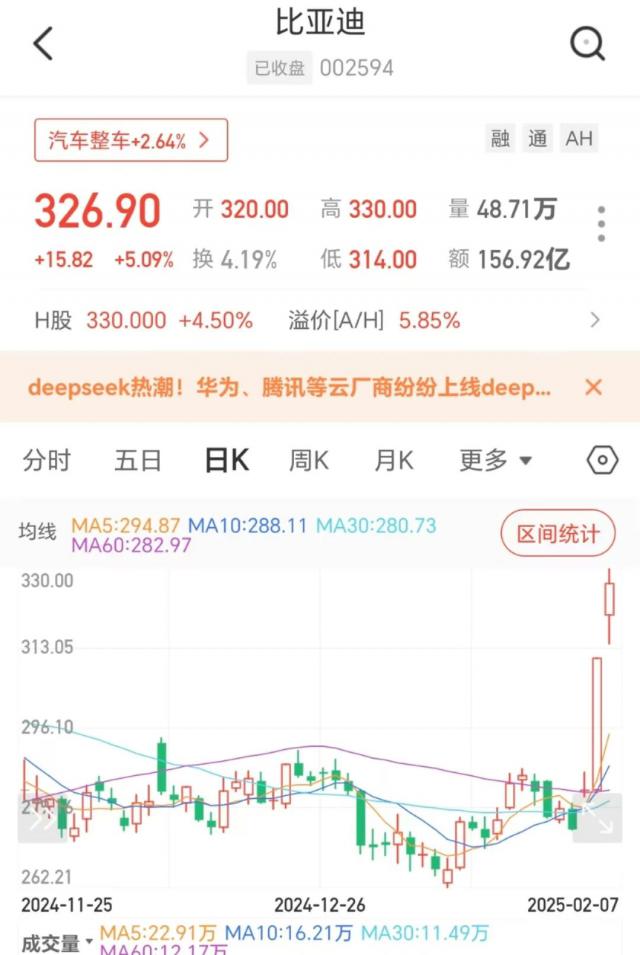Open the 汽车整车 sector chip
640x955 pixels.
pyautogui.click(x=131, y=141)
